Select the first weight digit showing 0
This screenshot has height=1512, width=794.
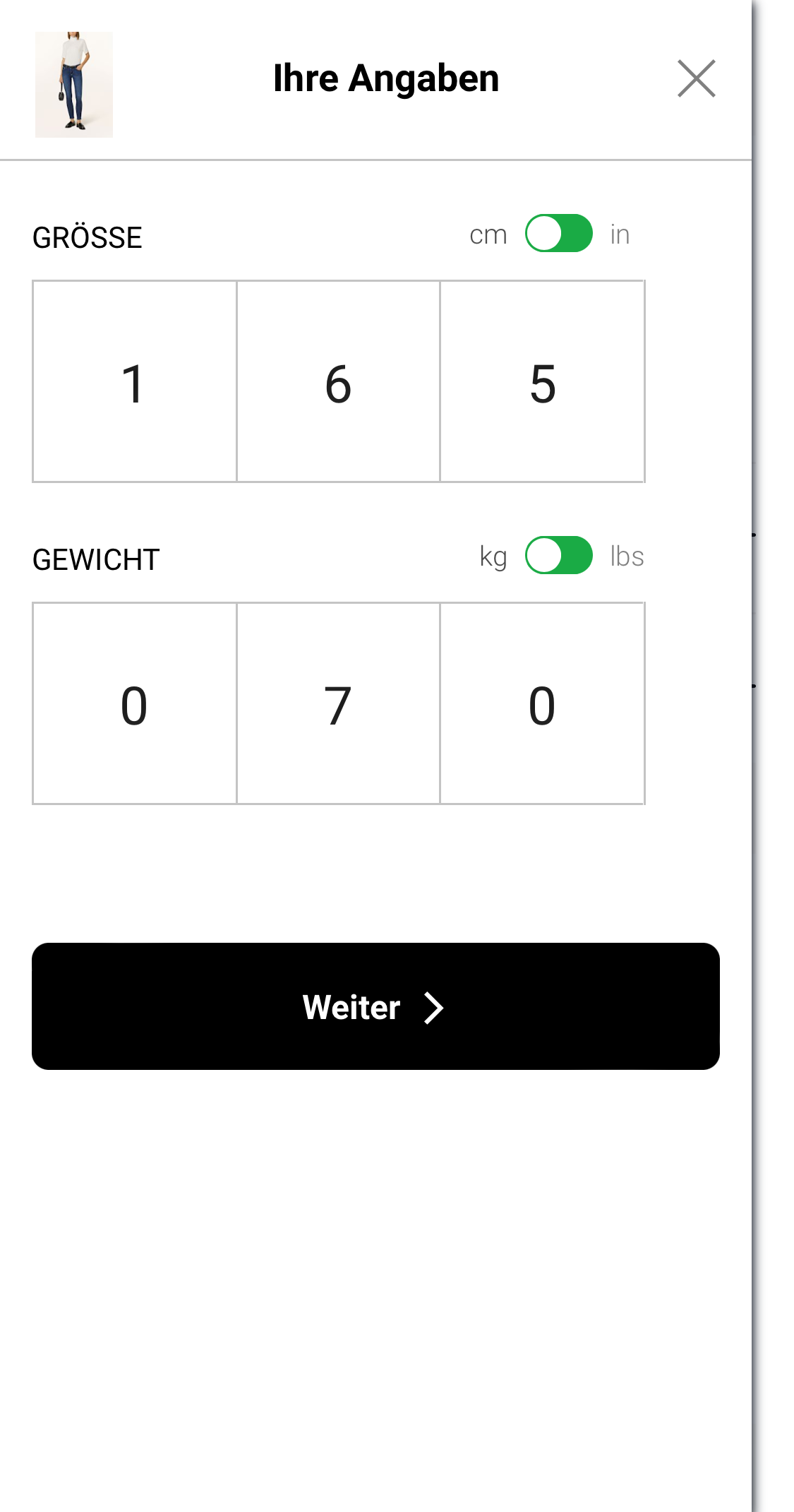(133, 703)
